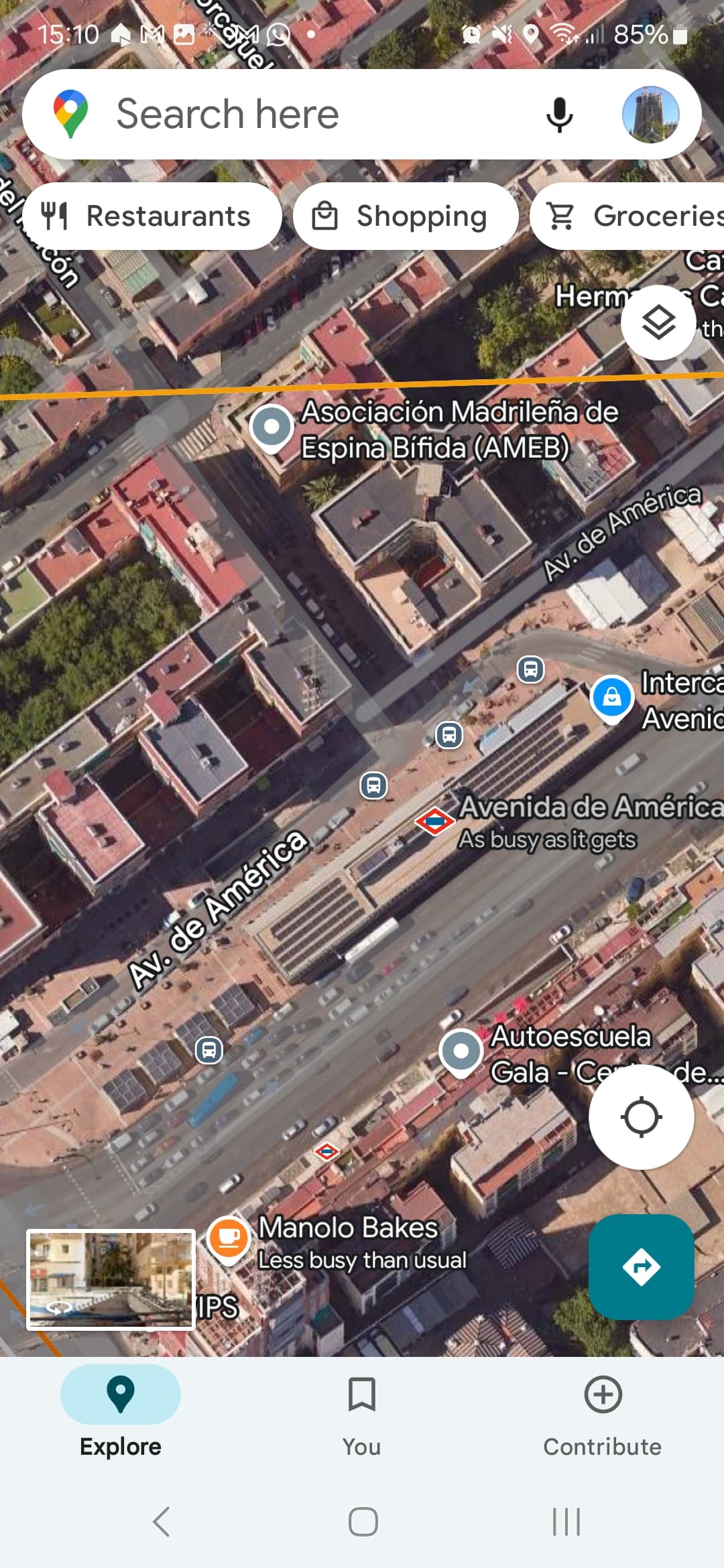Open the Manolo Bakes place marker
Screen dimensions: 724x1568
click(x=229, y=1239)
